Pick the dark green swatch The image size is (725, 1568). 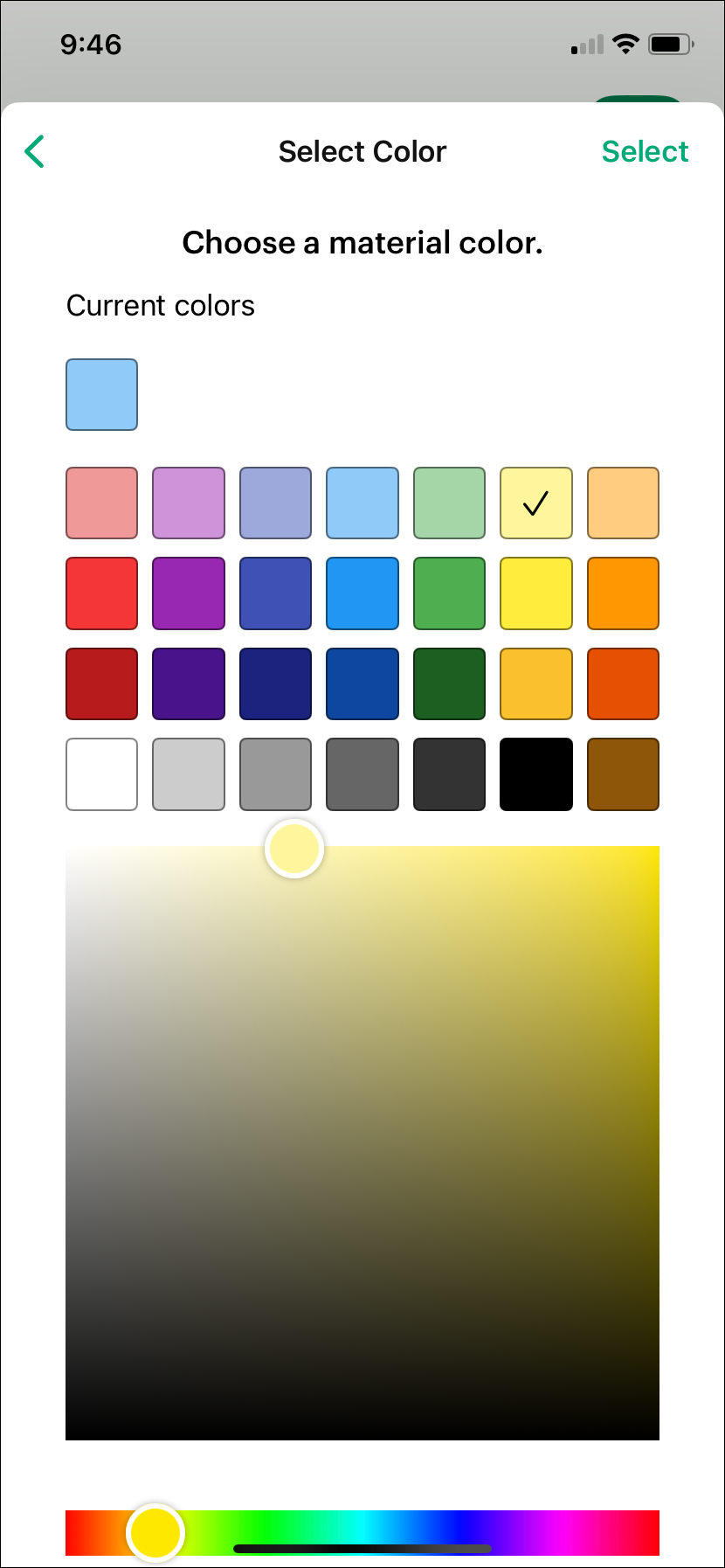pyautogui.click(x=449, y=683)
